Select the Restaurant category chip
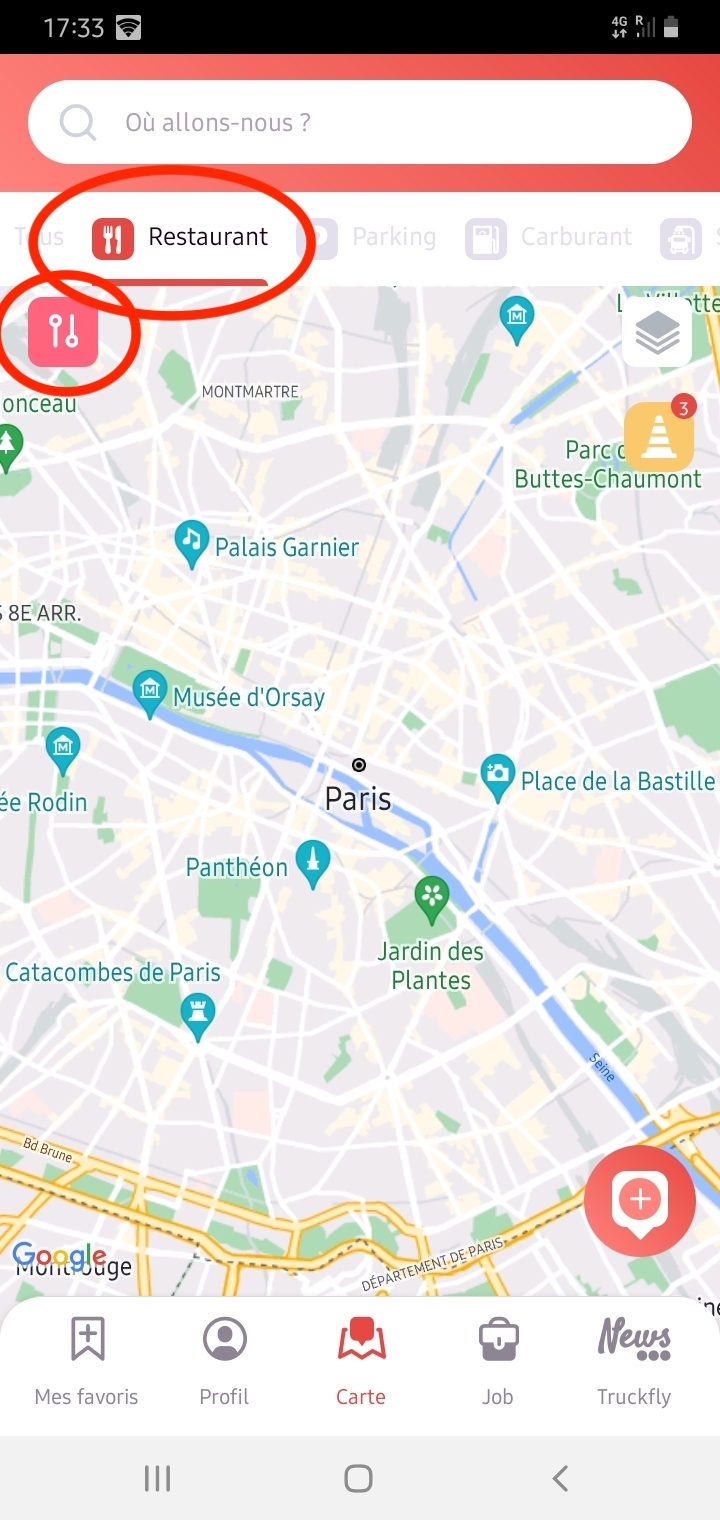 pos(180,238)
